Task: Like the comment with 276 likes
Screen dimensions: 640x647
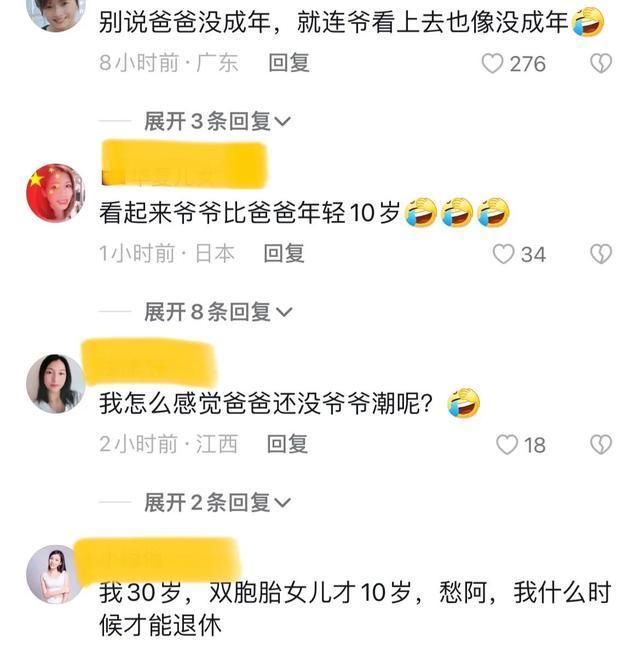Action: (x=492, y=63)
